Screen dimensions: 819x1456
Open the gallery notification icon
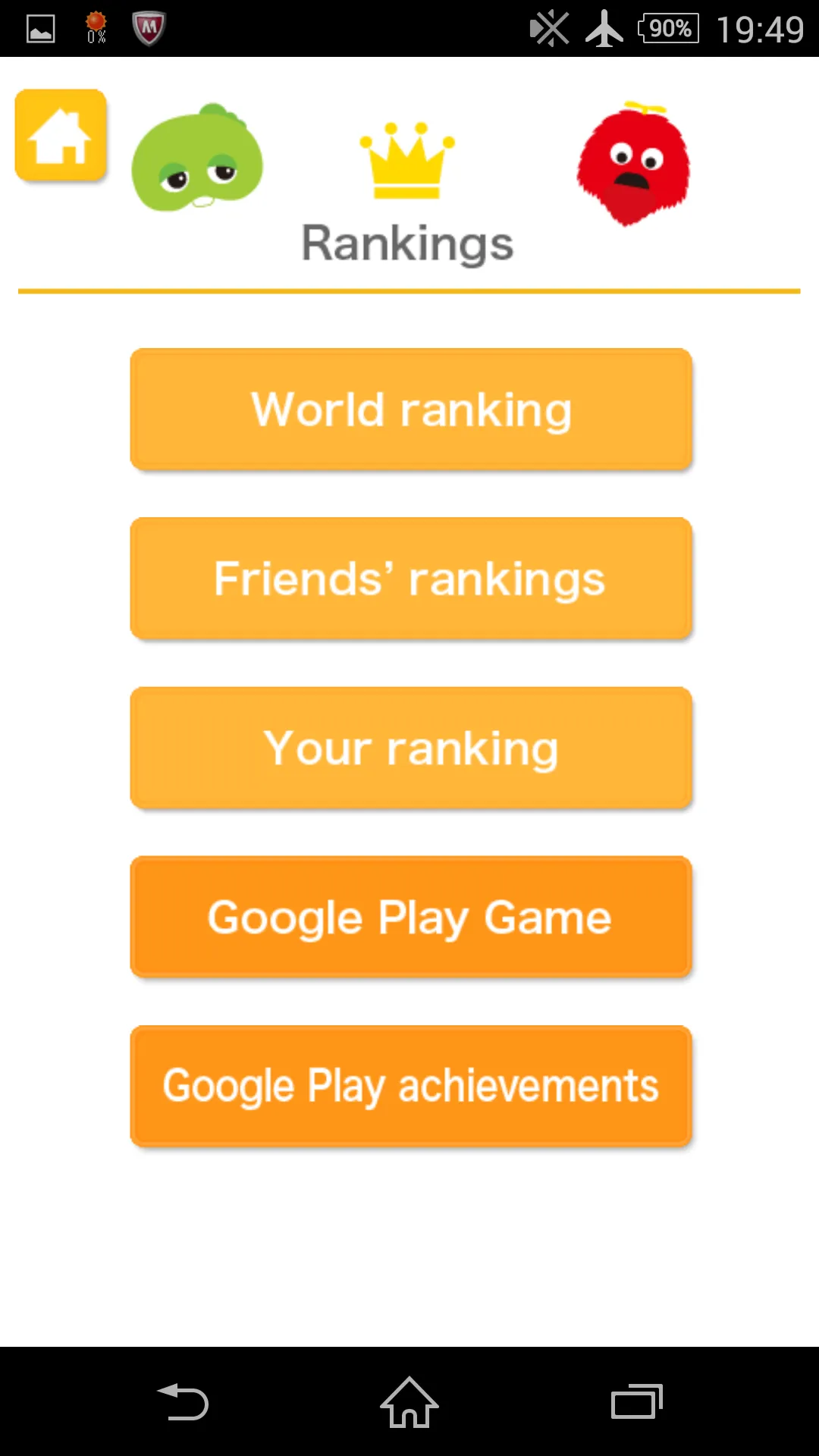coord(39,27)
